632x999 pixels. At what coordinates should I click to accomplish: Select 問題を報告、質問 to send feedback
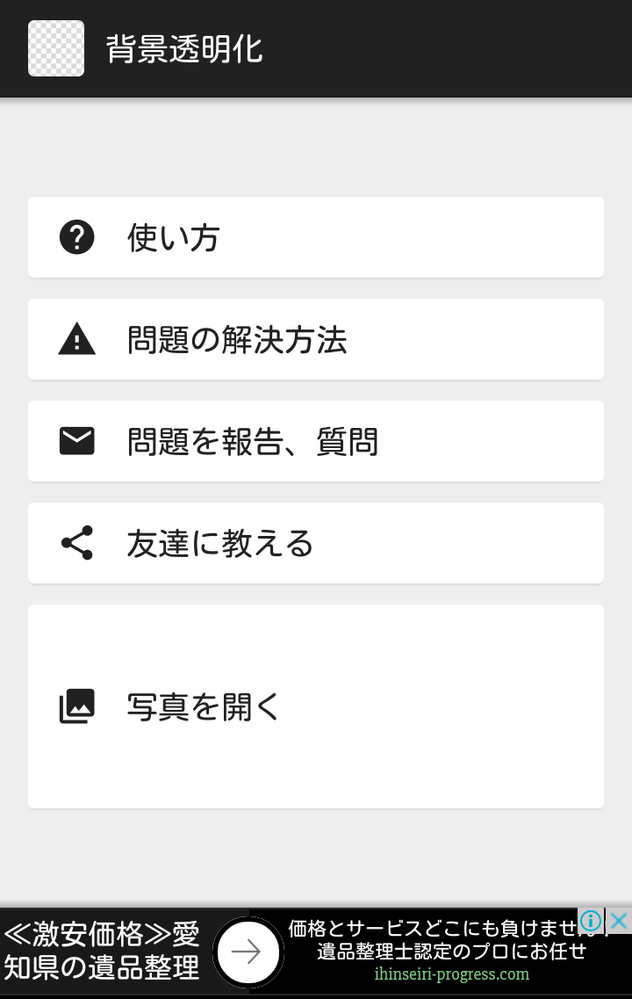coord(315,442)
